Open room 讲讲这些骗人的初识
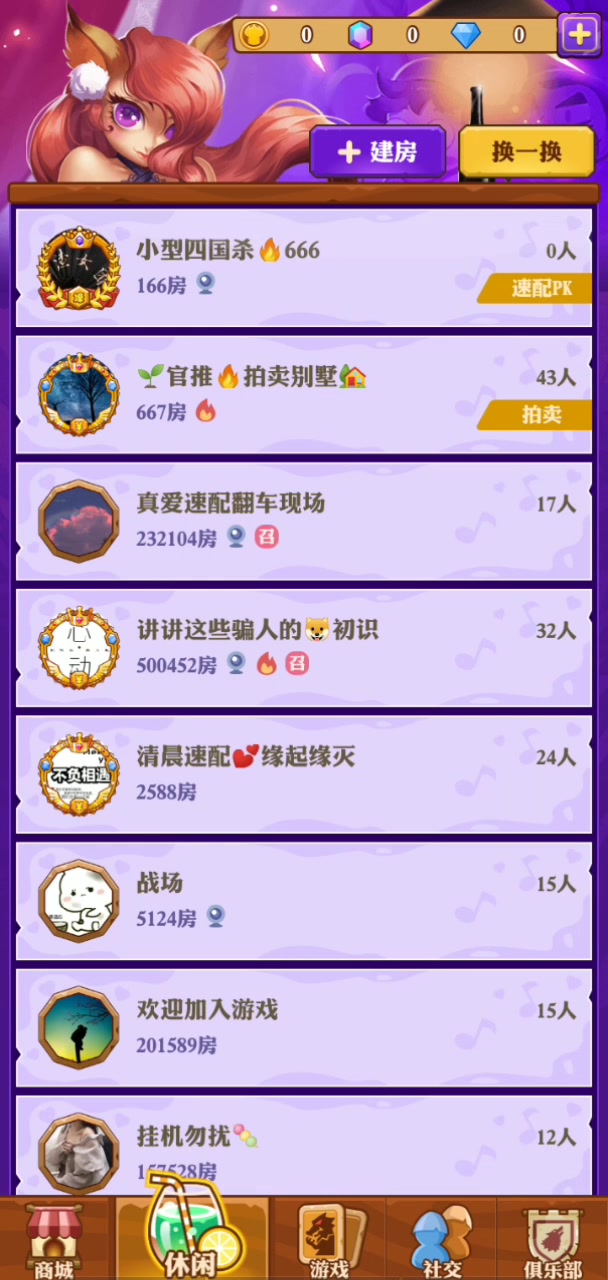Image resolution: width=608 pixels, height=1280 pixels. tap(303, 647)
